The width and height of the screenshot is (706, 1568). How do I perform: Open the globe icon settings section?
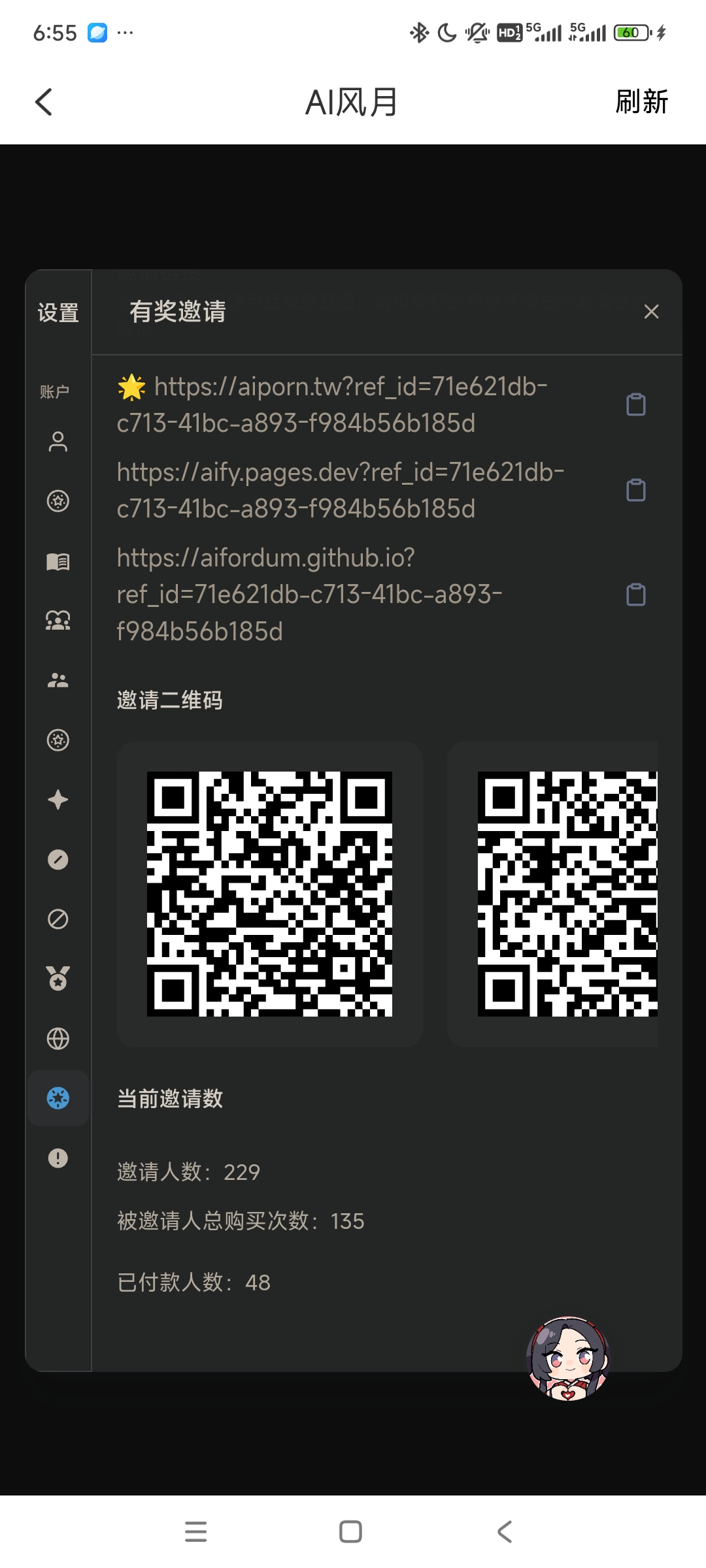[58, 1038]
